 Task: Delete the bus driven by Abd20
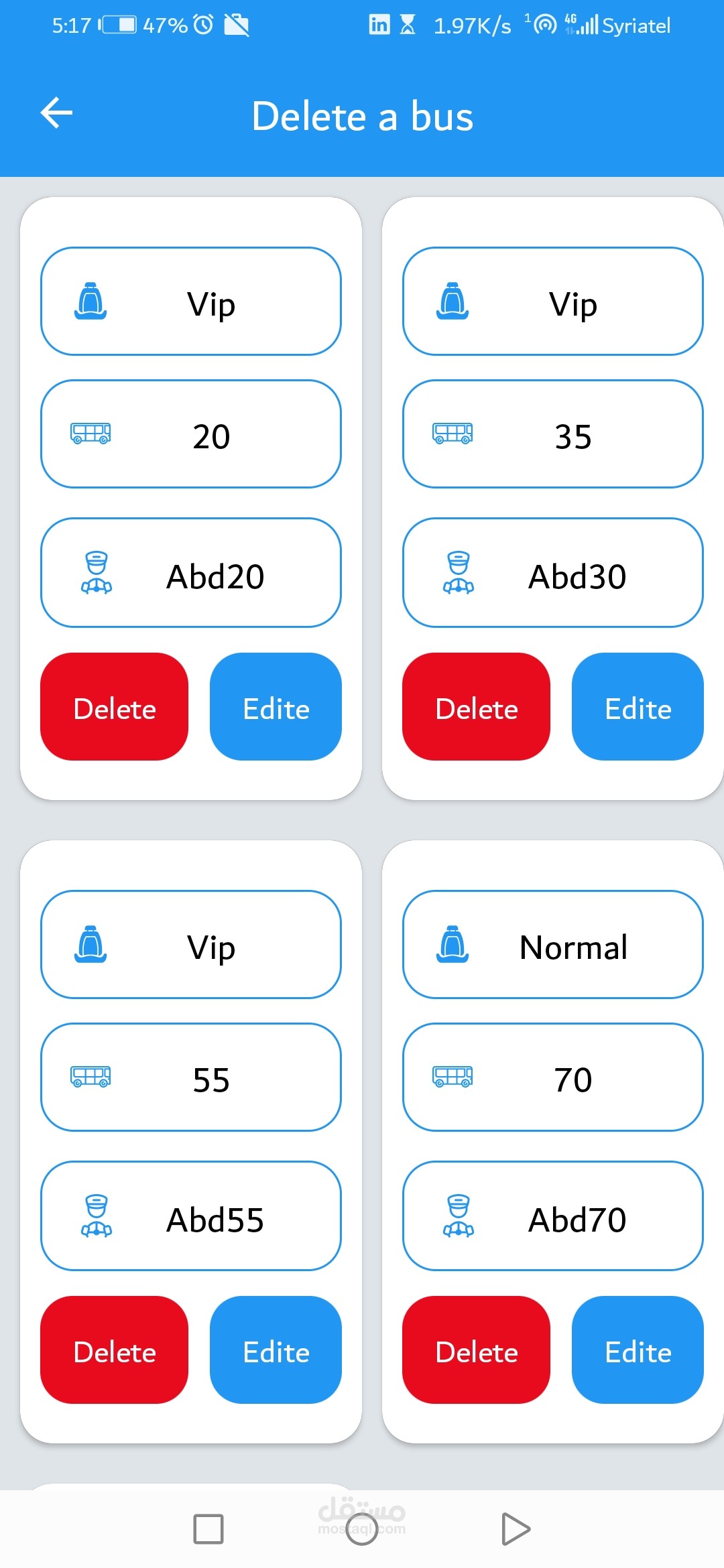tap(114, 707)
